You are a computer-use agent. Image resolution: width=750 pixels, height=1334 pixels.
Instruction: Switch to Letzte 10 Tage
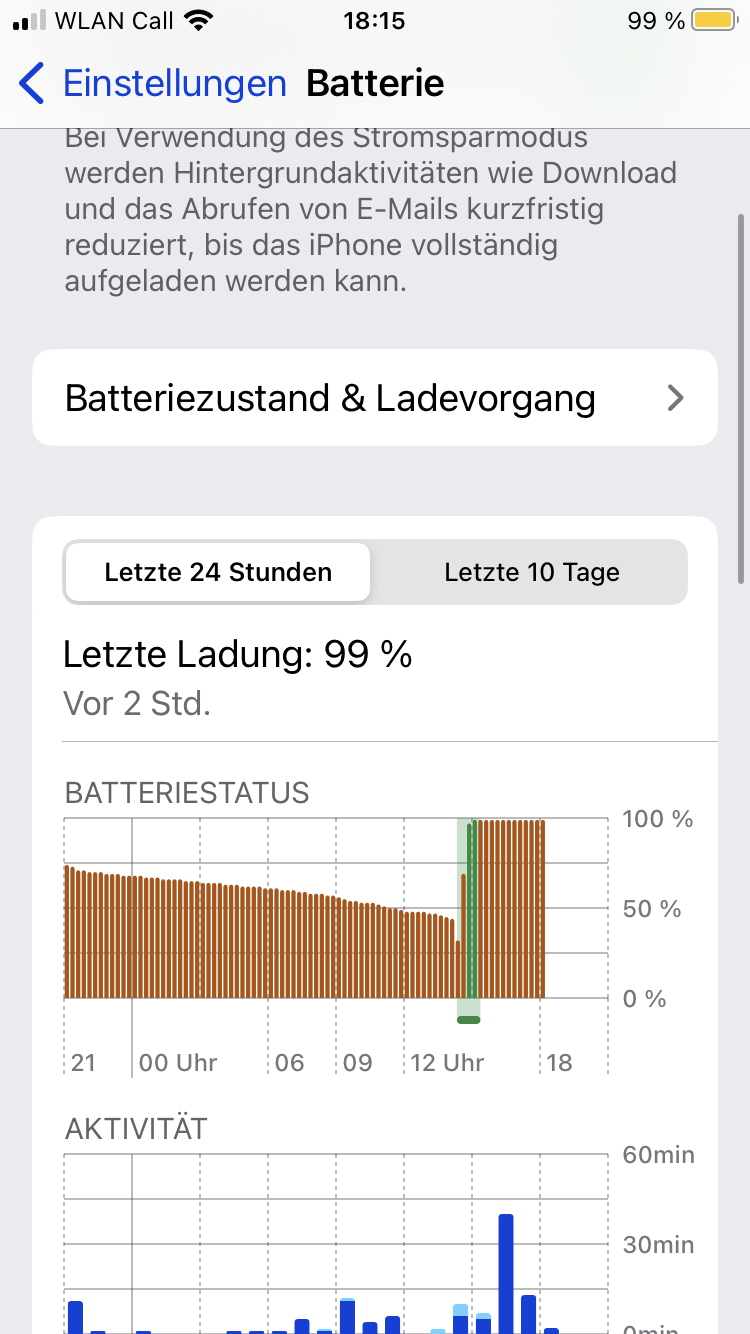(532, 573)
